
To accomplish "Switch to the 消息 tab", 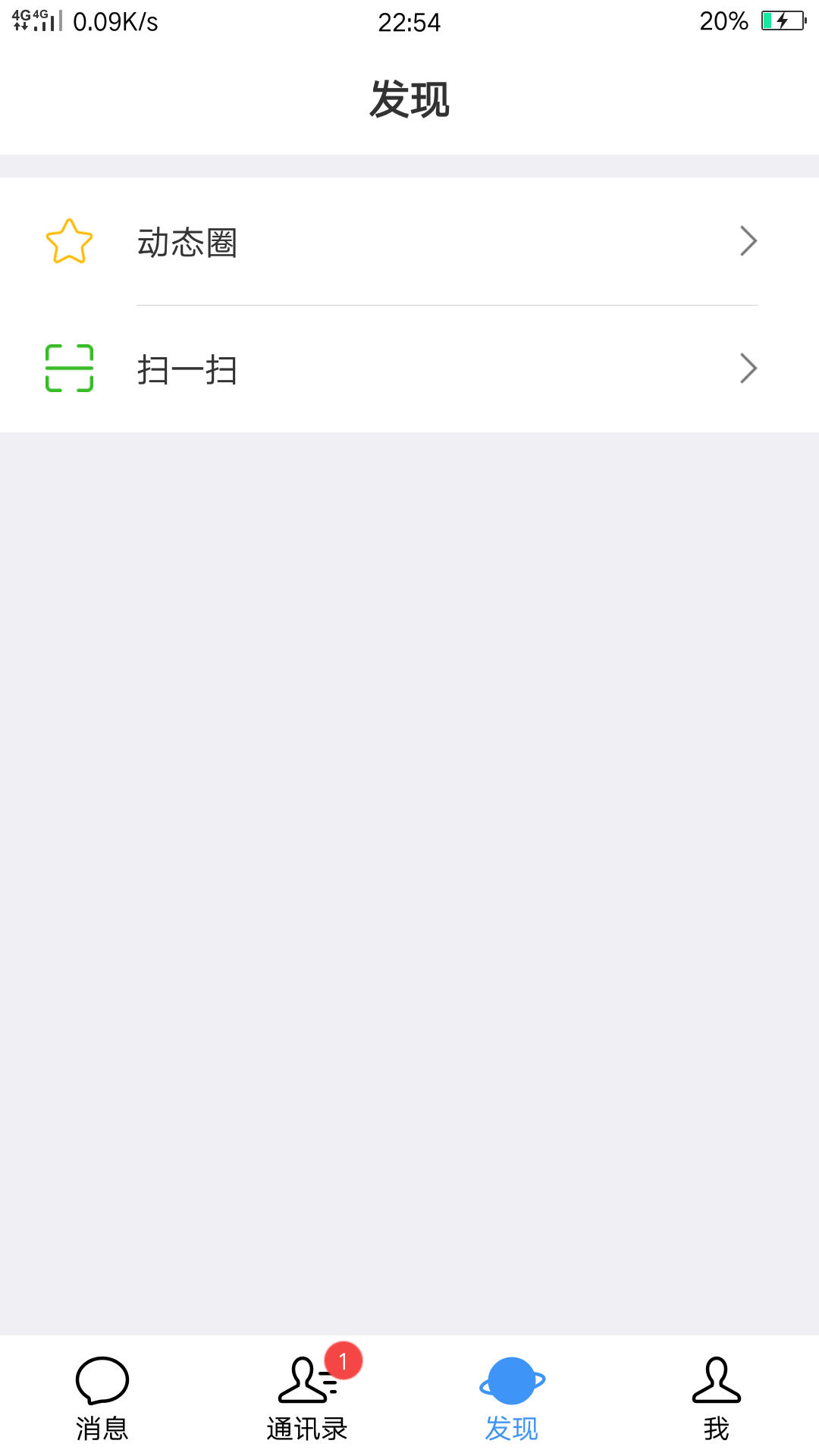I will [x=102, y=1397].
